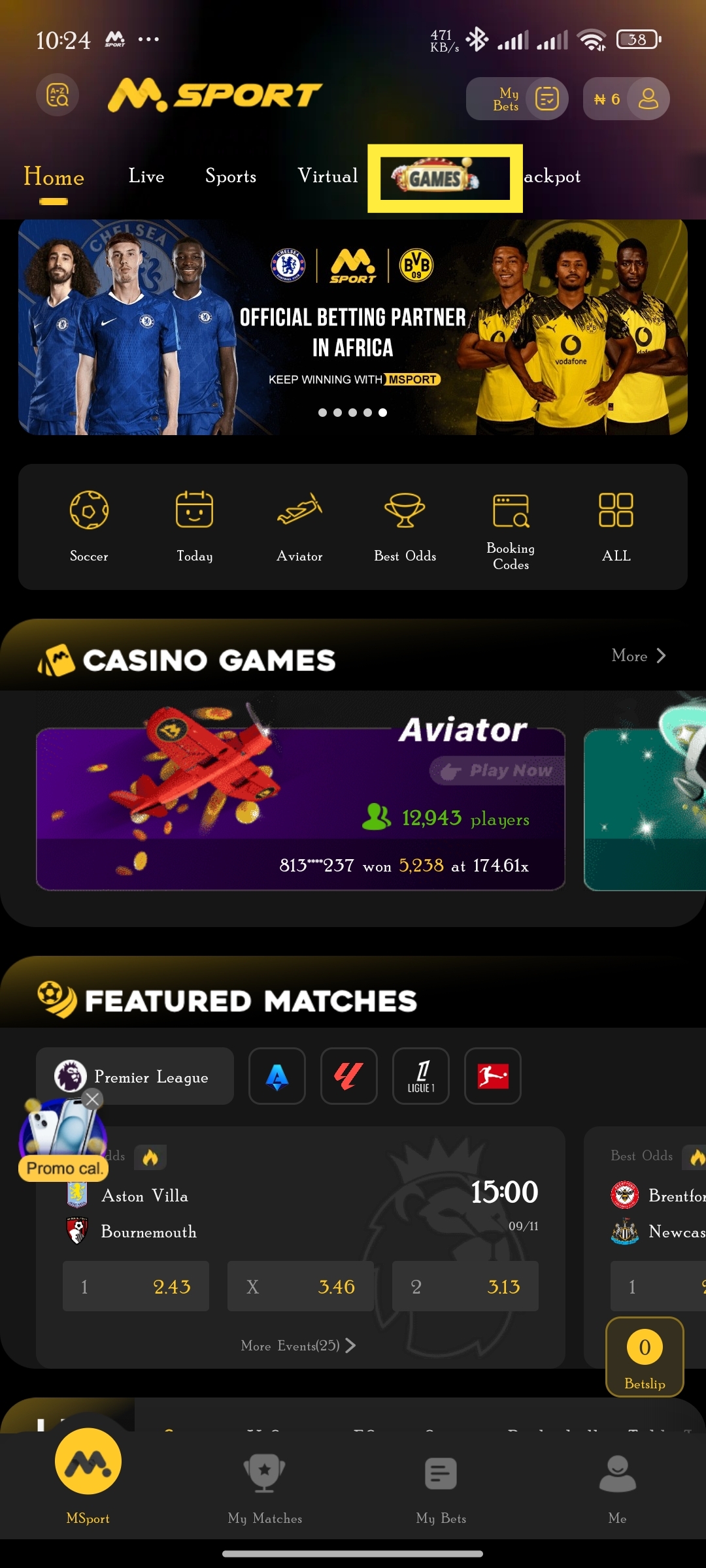This screenshot has height=1568, width=706.
Task: Open the Betslip floating button
Action: pos(645,1357)
